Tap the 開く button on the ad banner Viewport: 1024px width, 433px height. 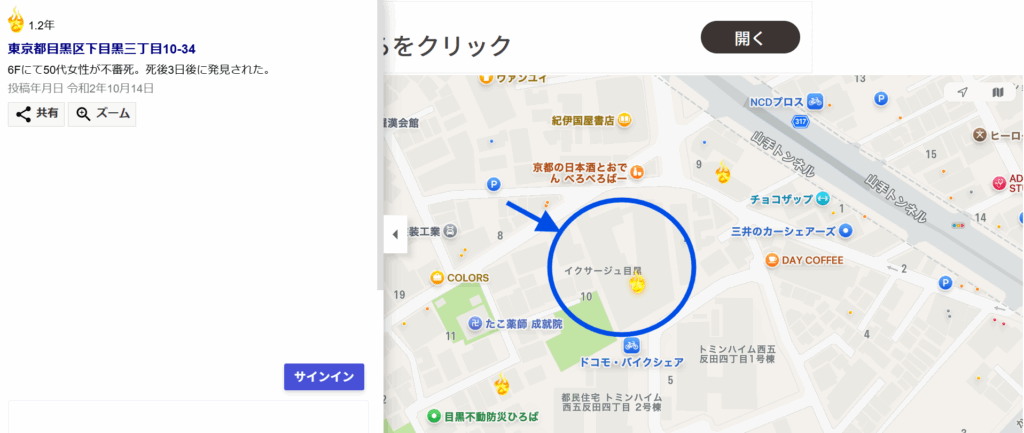pos(750,38)
